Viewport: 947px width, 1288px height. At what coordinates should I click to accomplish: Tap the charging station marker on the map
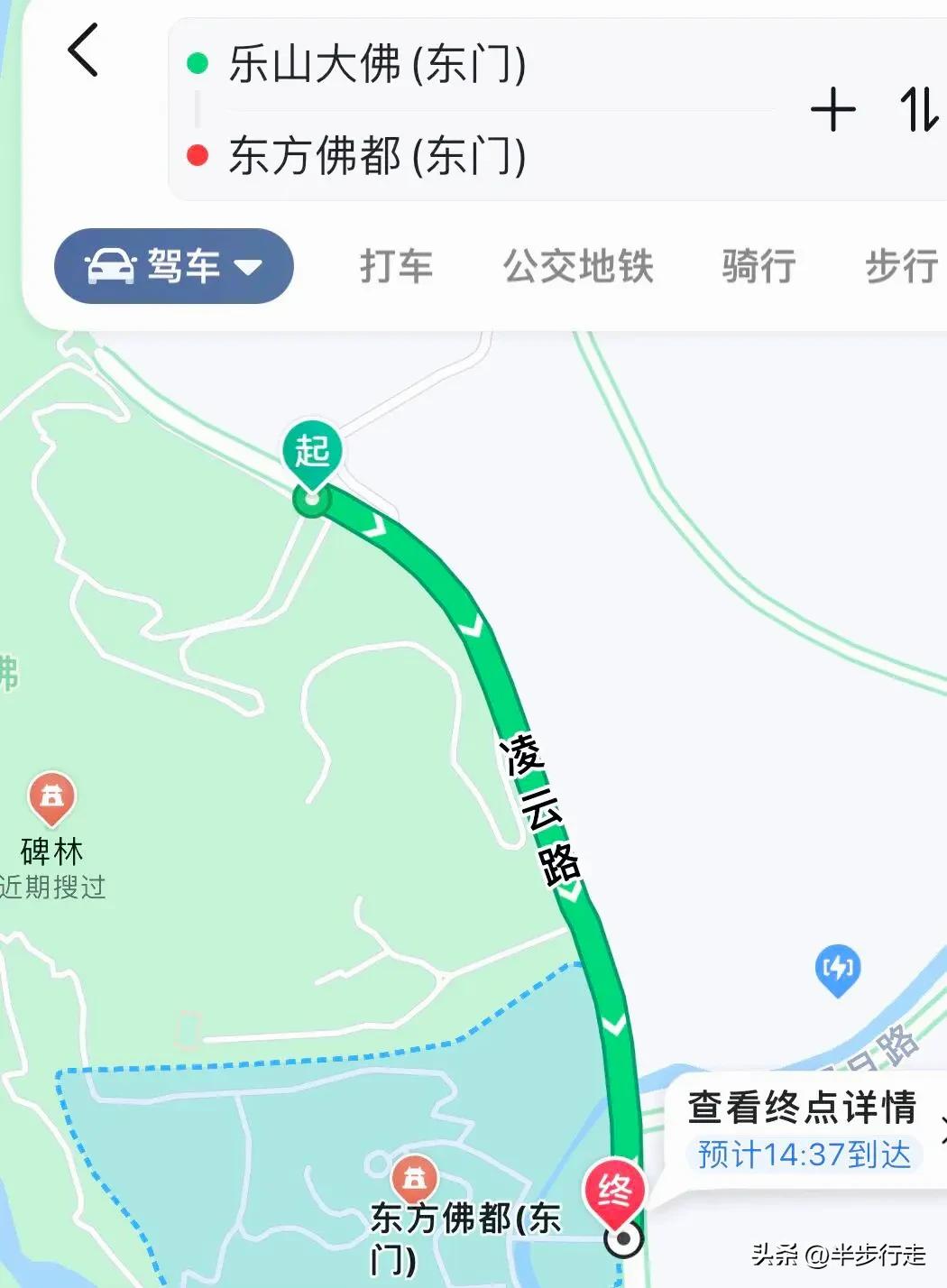click(x=837, y=969)
